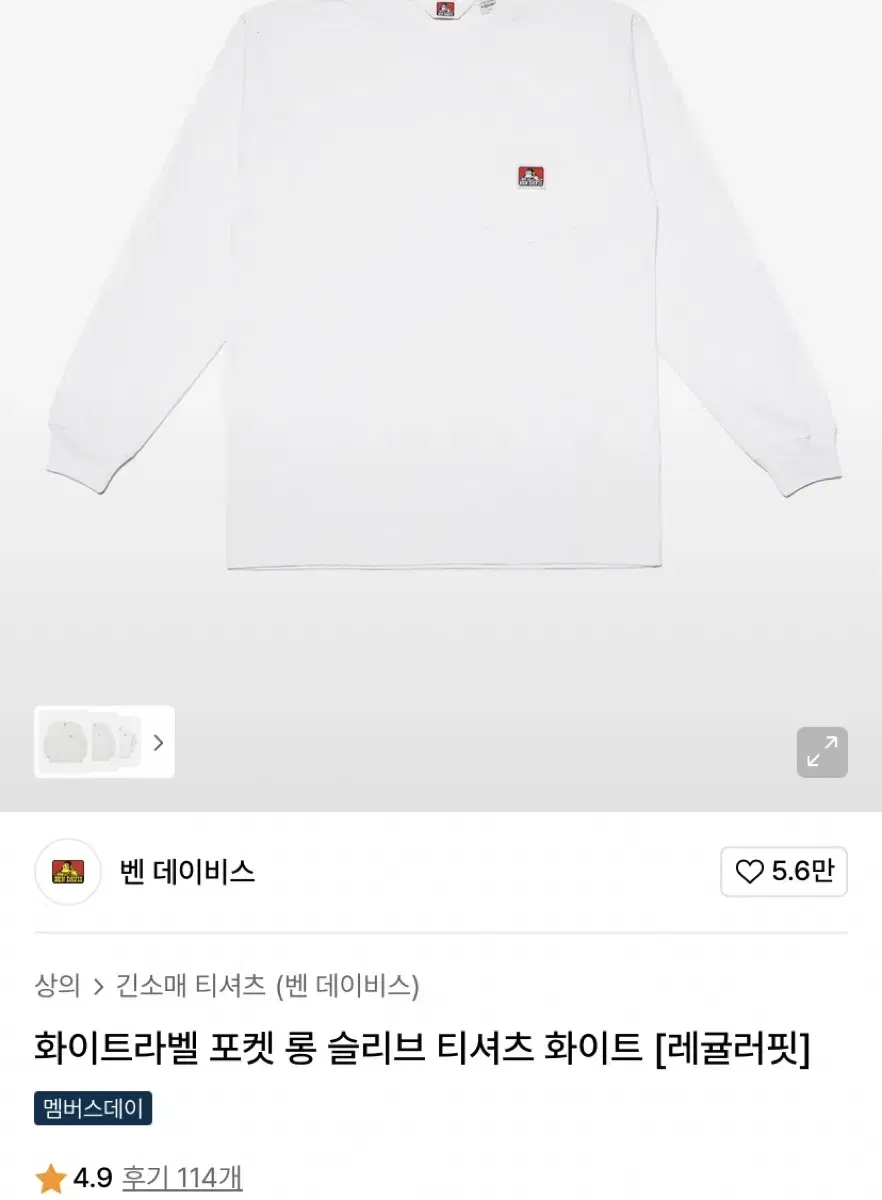Image resolution: width=882 pixels, height=1200 pixels.
Task: Open the main product photo
Action: pyautogui.click(x=441, y=330)
